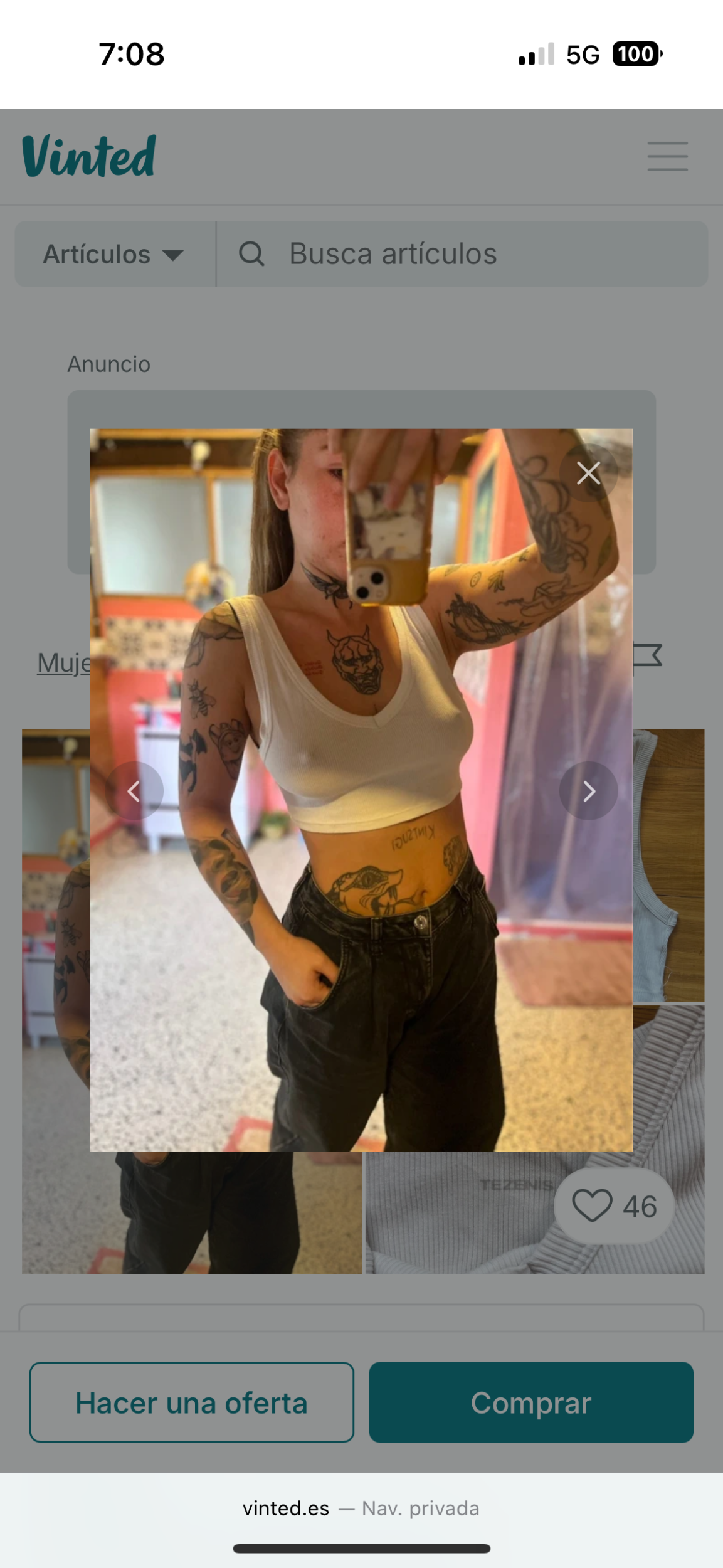723x1568 pixels.
Task: Go to the previous listing photo
Action: click(x=134, y=791)
